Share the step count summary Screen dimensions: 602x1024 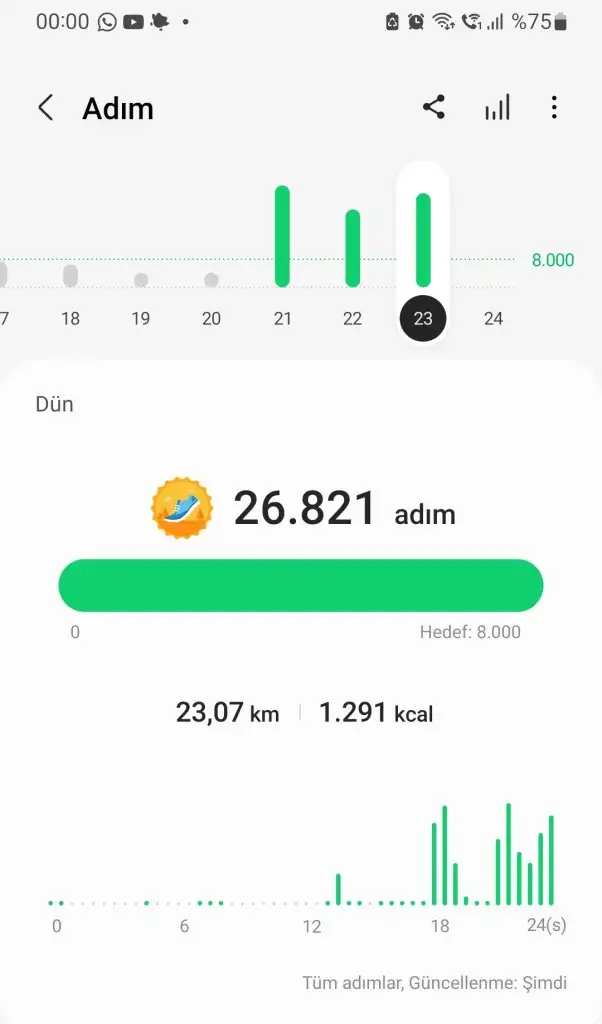coord(434,108)
